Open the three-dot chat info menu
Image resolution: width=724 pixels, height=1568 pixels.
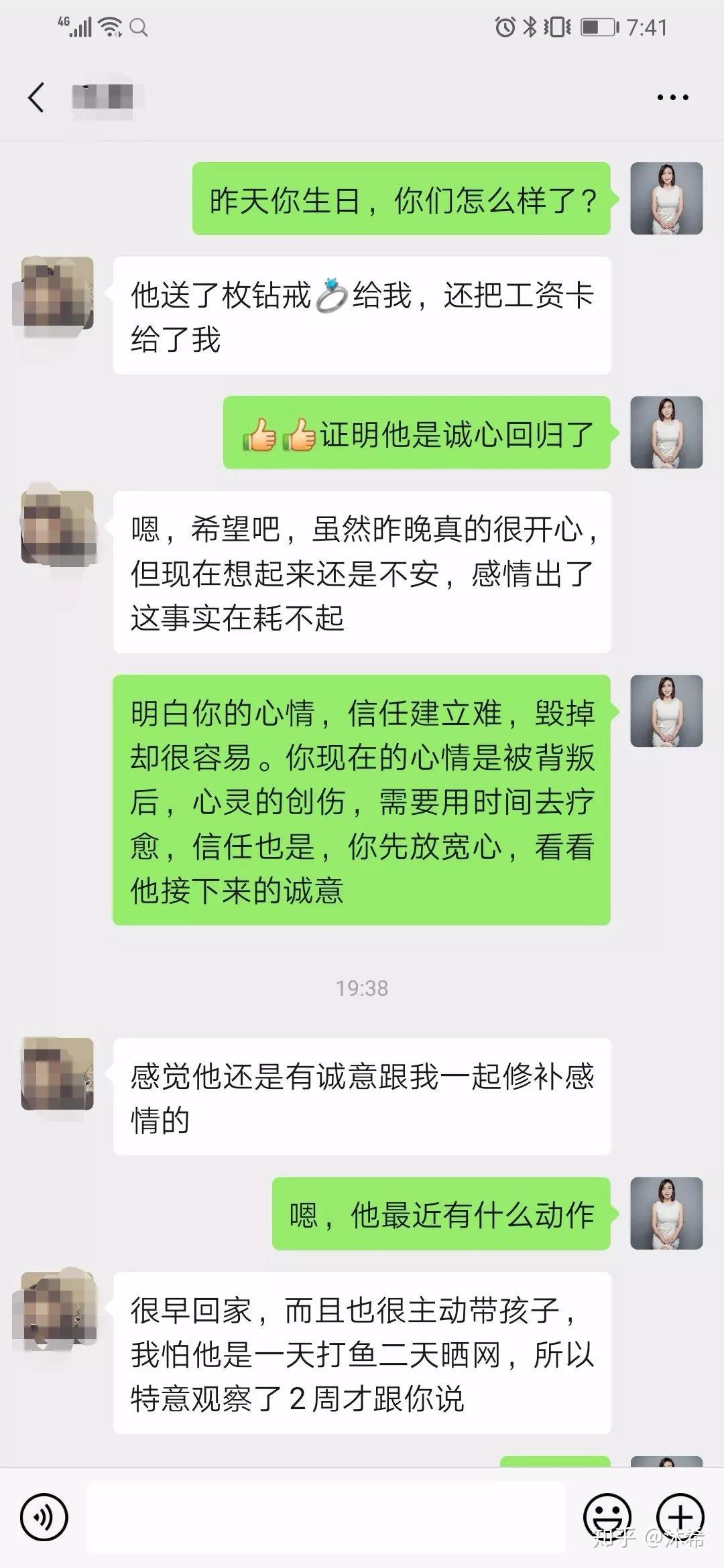(672, 98)
